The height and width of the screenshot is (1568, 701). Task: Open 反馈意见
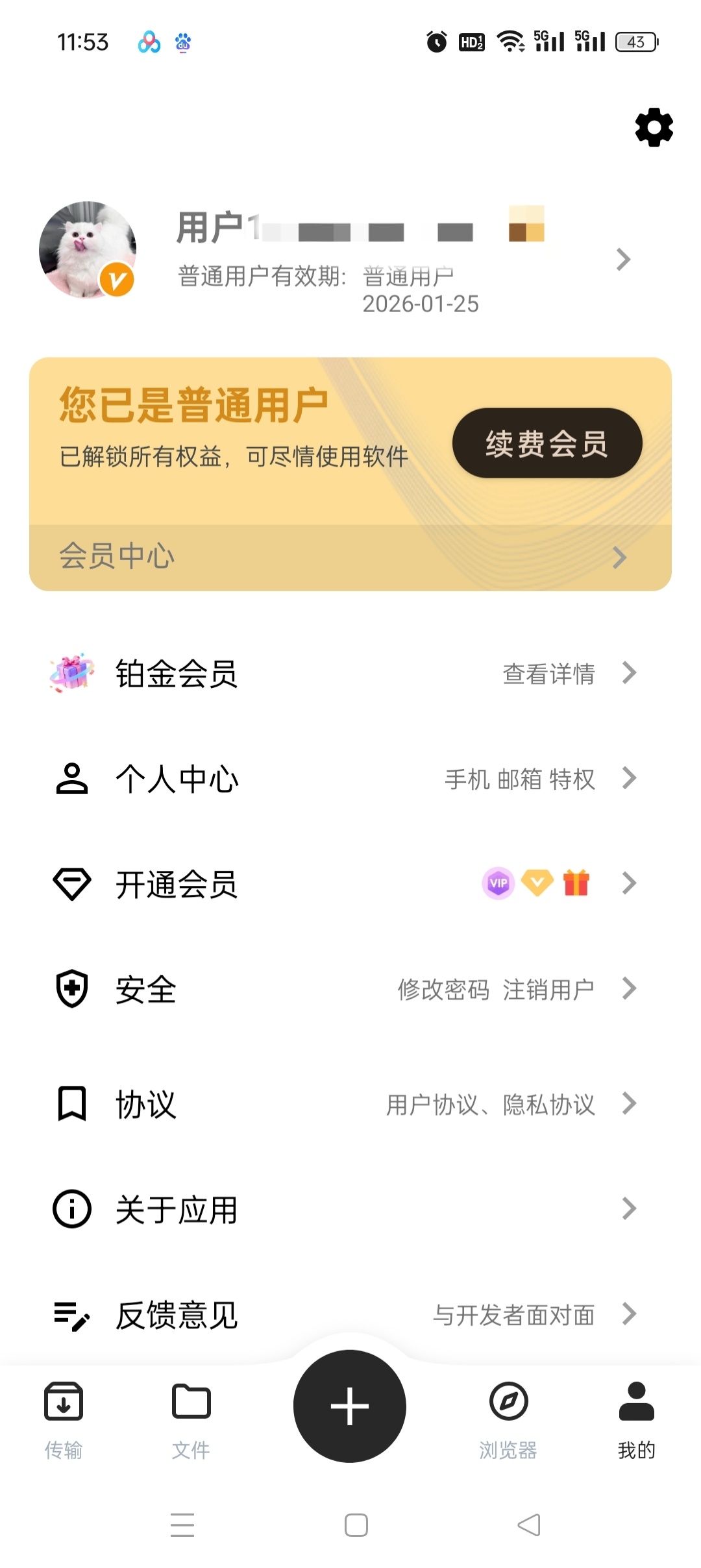(x=349, y=1315)
